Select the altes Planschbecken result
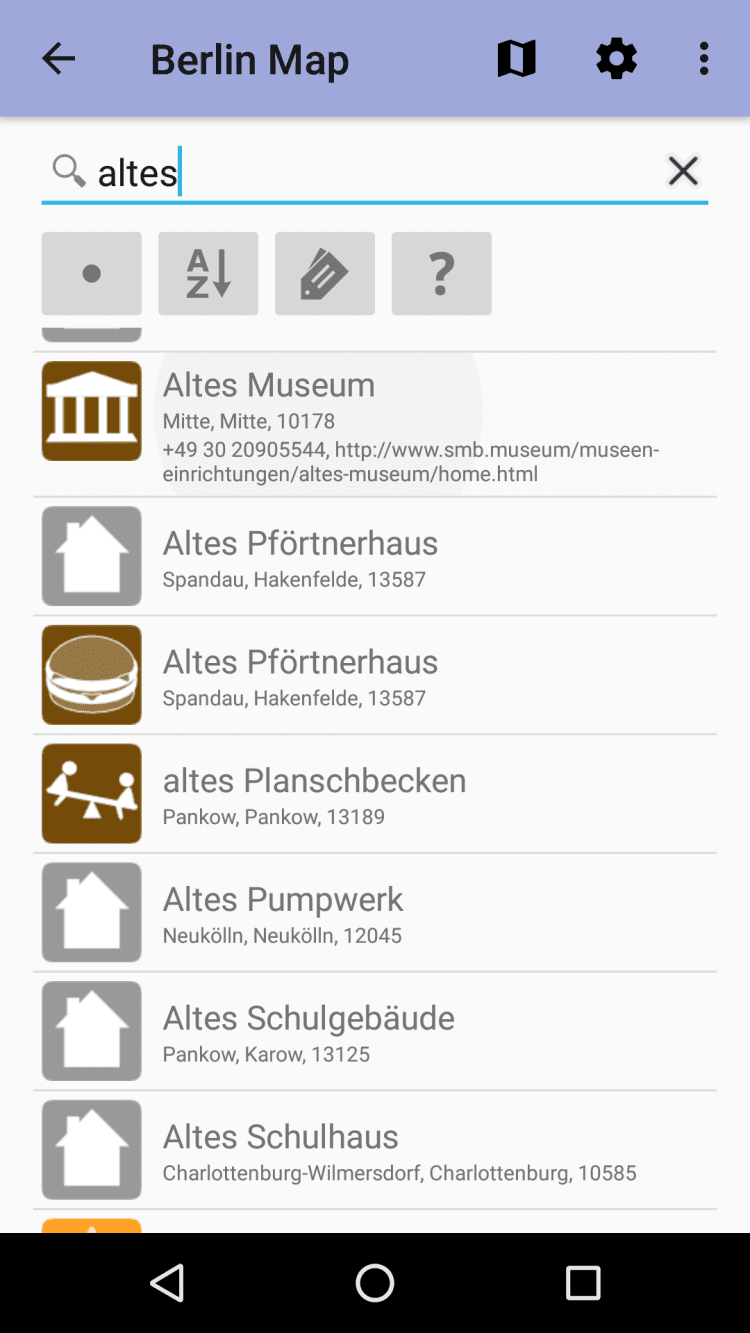Viewport: 750px width, 1333px height. point(375,794)
